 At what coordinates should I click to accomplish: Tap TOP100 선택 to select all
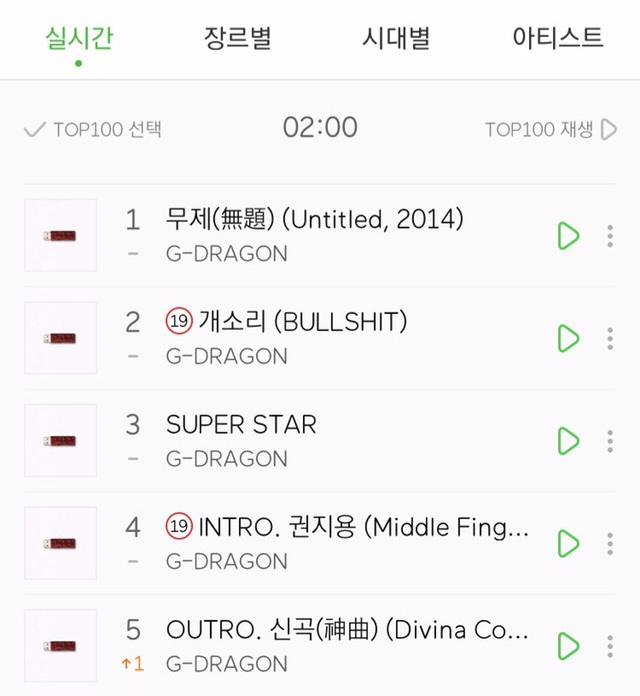click(x=92, y=129)
